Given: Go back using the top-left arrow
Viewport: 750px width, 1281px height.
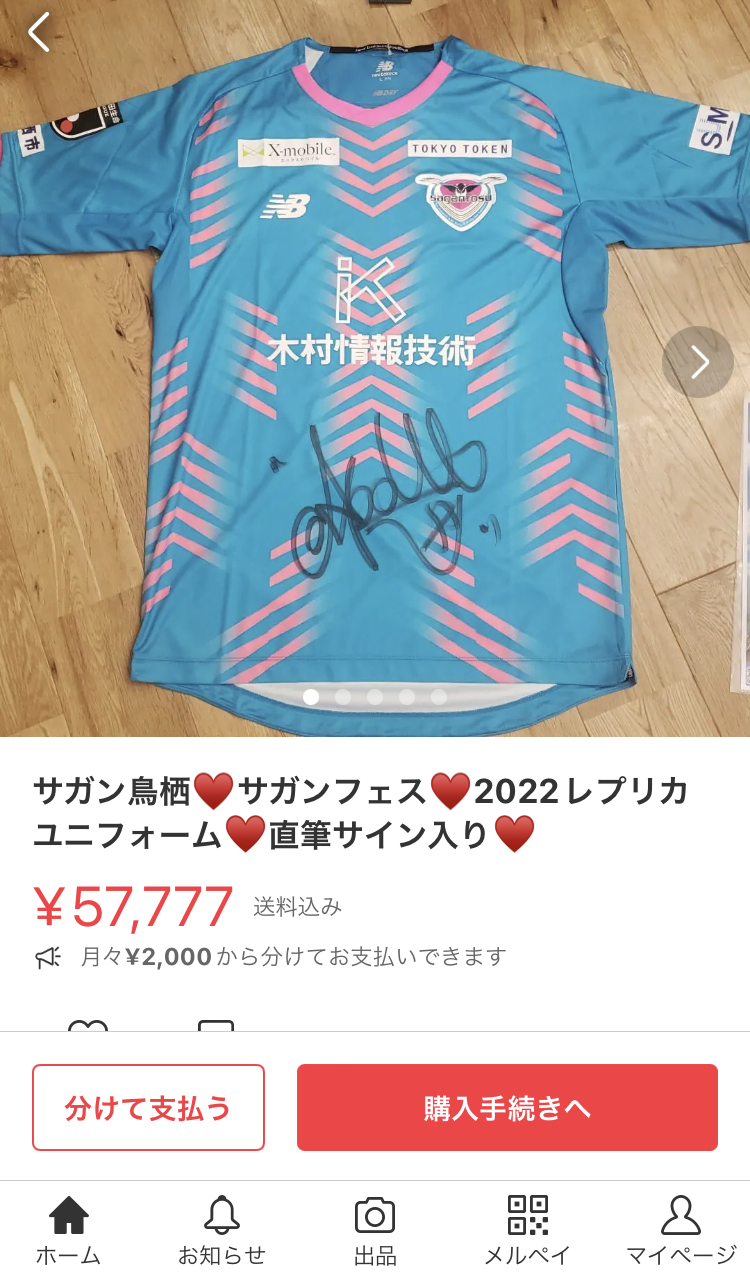Looking at the screenshot, I should click(x=39, y=33).
